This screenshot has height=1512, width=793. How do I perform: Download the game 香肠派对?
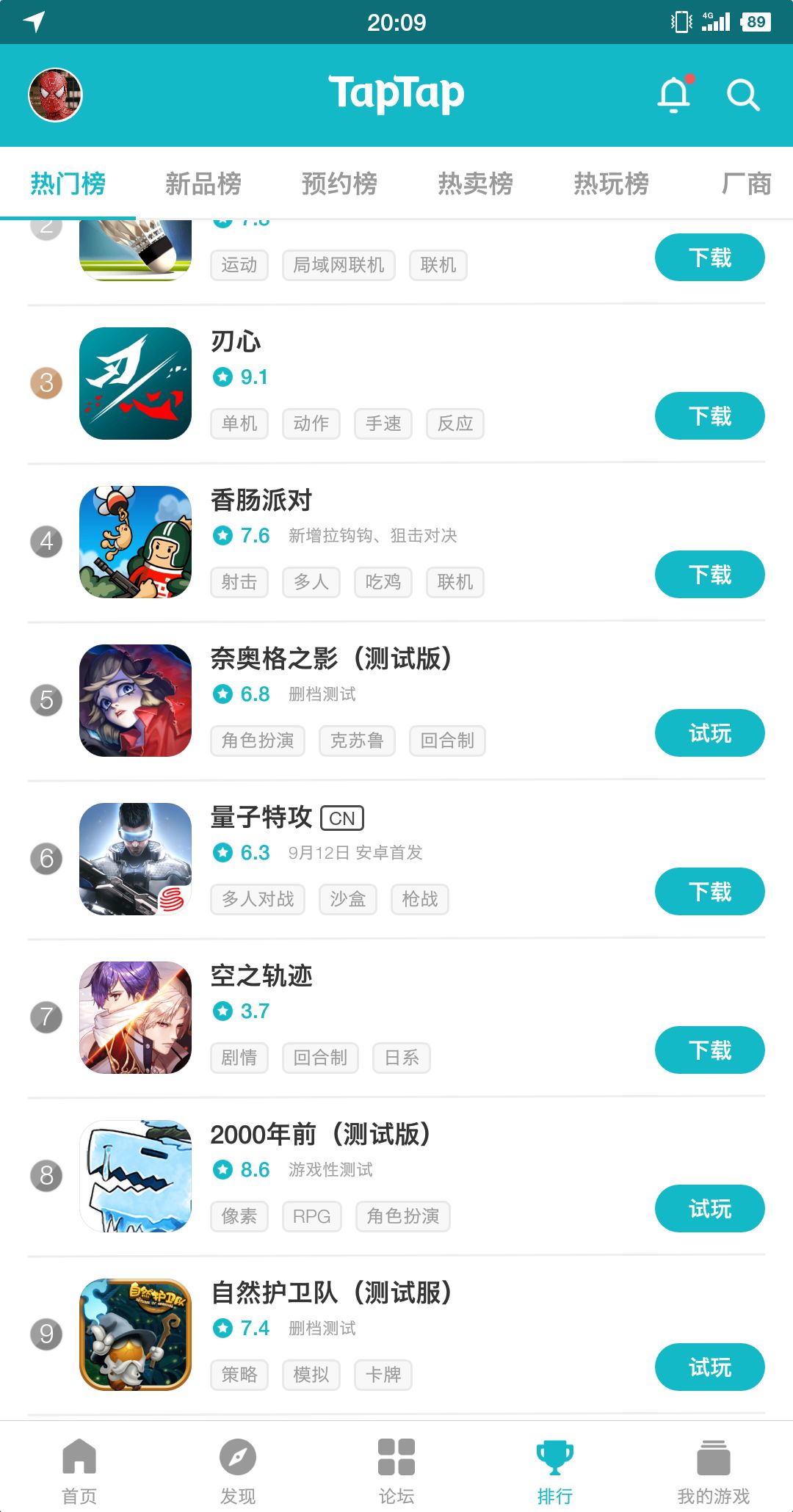[709, 575]
